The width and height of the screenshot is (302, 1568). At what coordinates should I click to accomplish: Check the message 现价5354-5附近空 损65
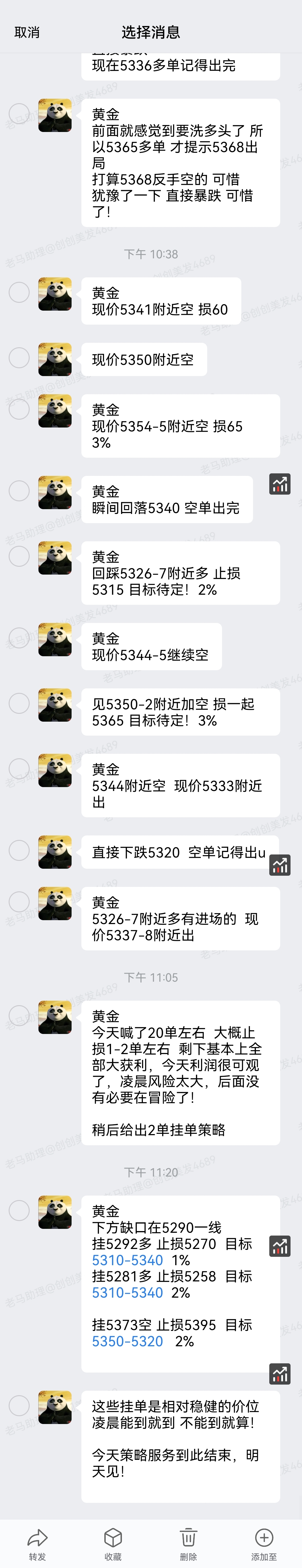[x=19, y=409]
